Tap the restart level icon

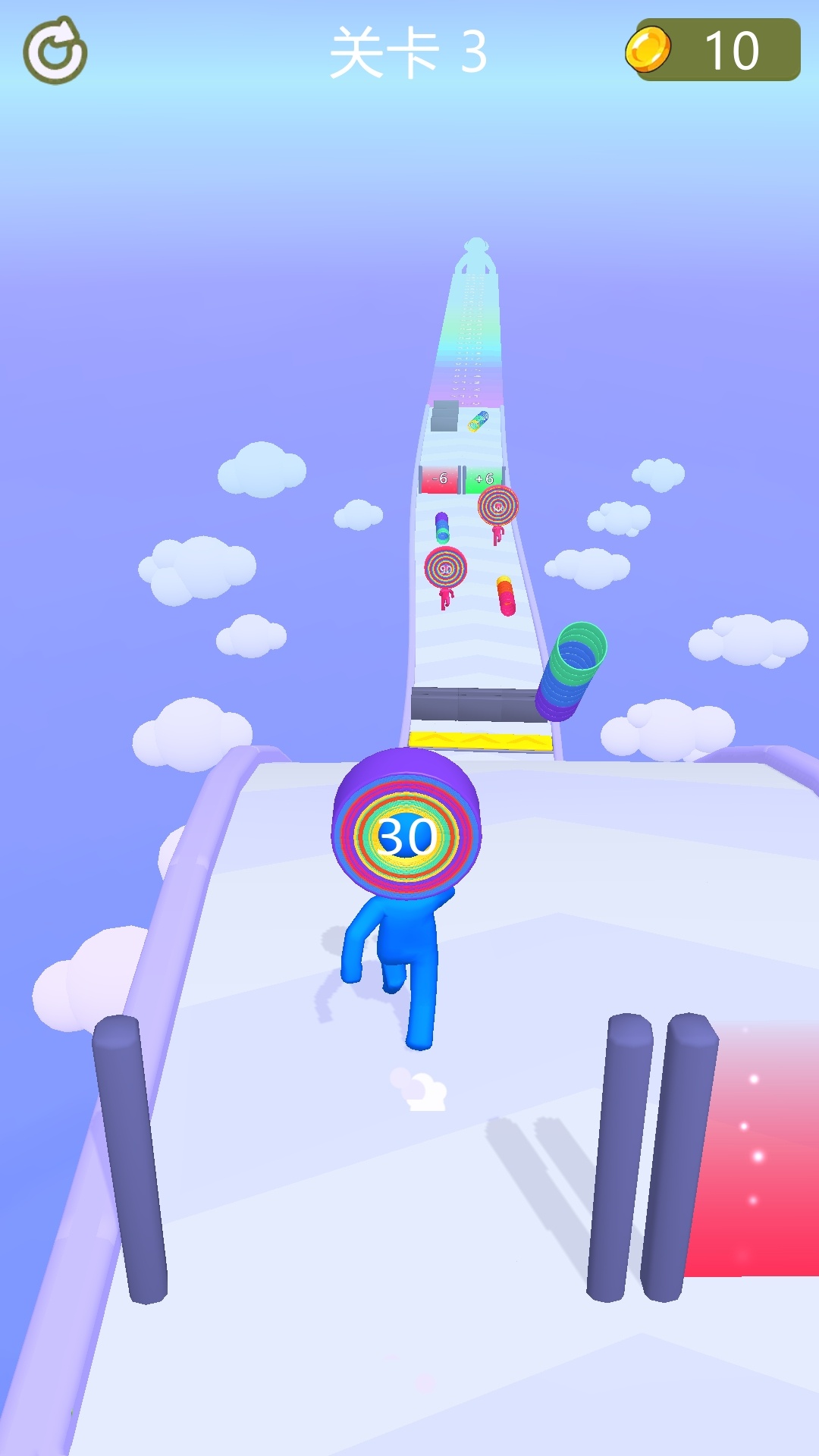click(x=55, y=51)
